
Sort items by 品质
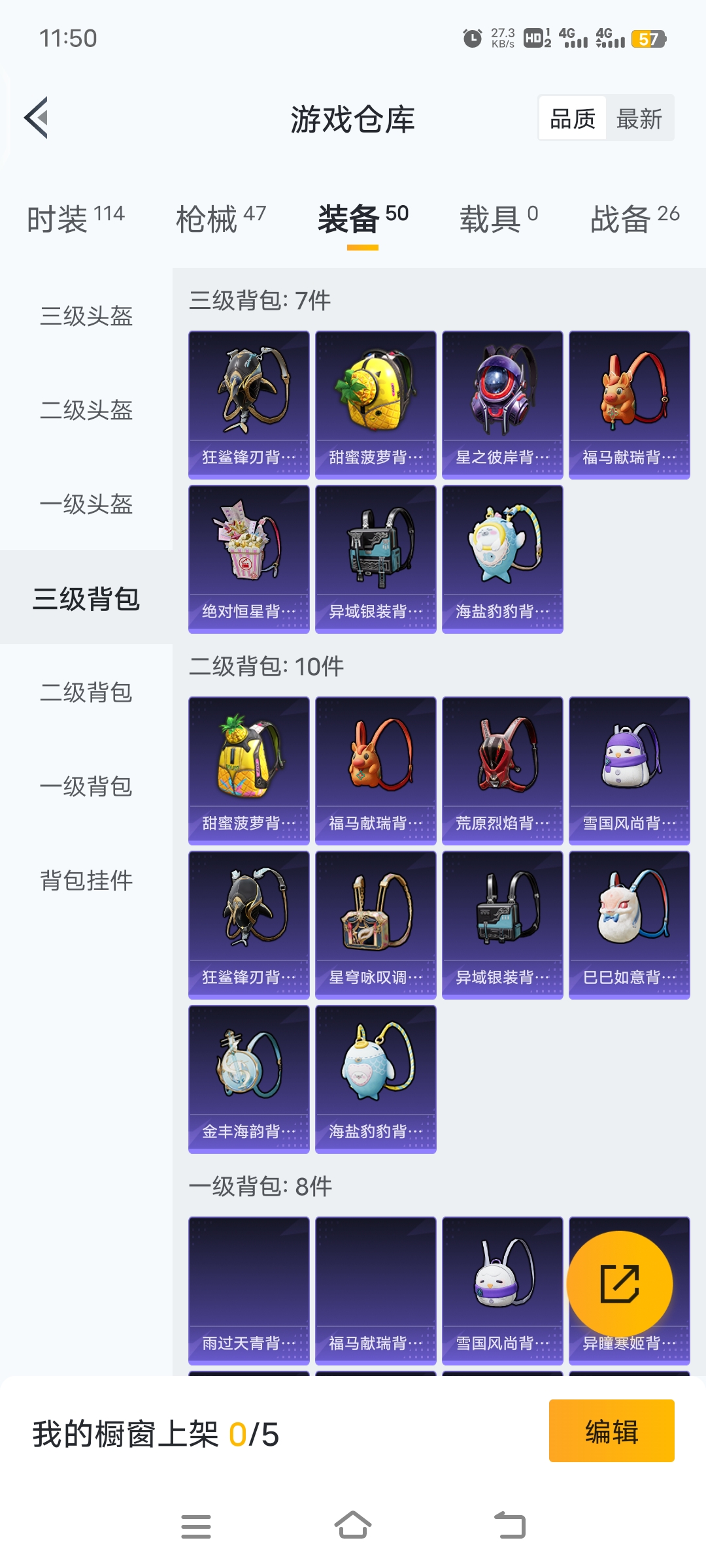tap(573, 119)
